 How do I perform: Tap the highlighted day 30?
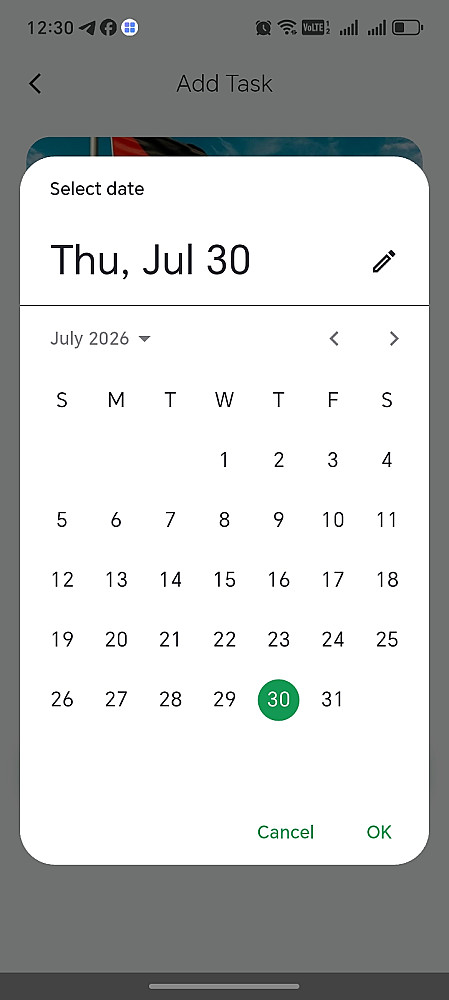[x=278, y=700]
